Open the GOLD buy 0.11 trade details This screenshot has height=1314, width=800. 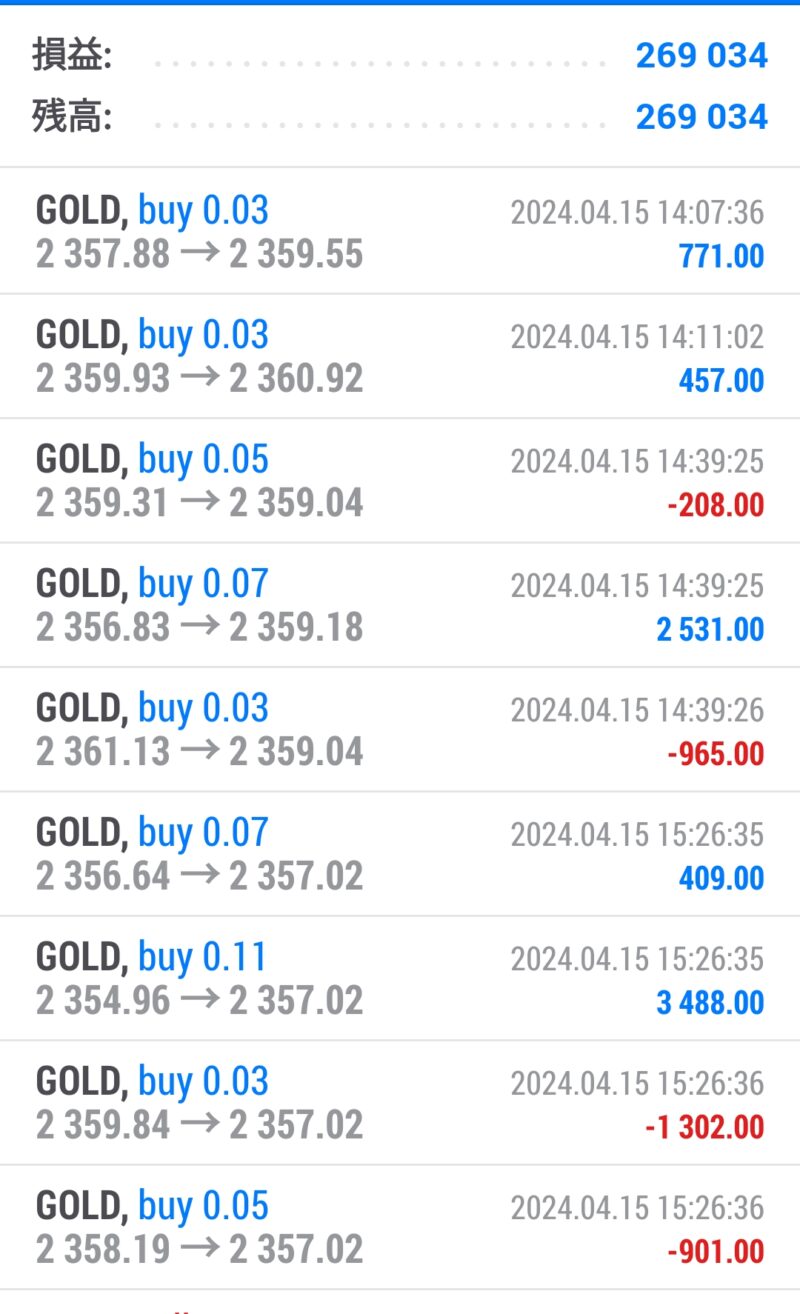point(400,978)
